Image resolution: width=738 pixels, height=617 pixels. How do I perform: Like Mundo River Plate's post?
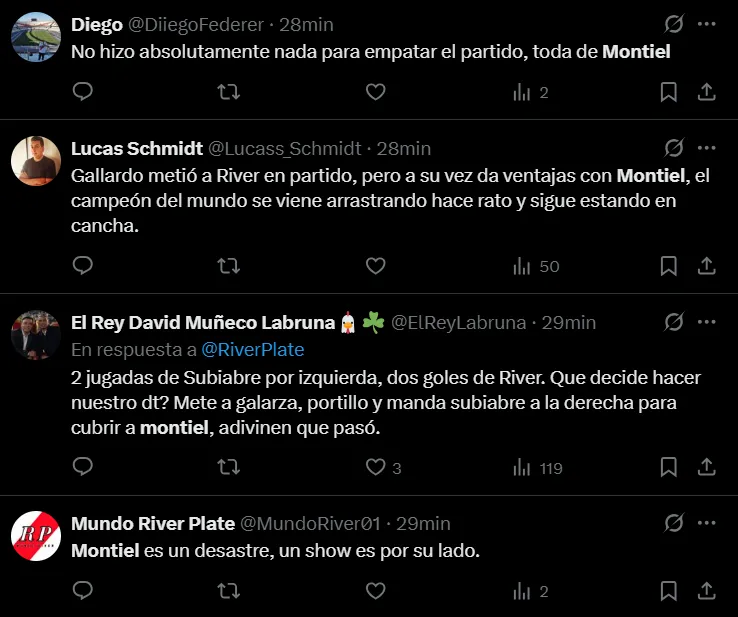coord(375,591)
